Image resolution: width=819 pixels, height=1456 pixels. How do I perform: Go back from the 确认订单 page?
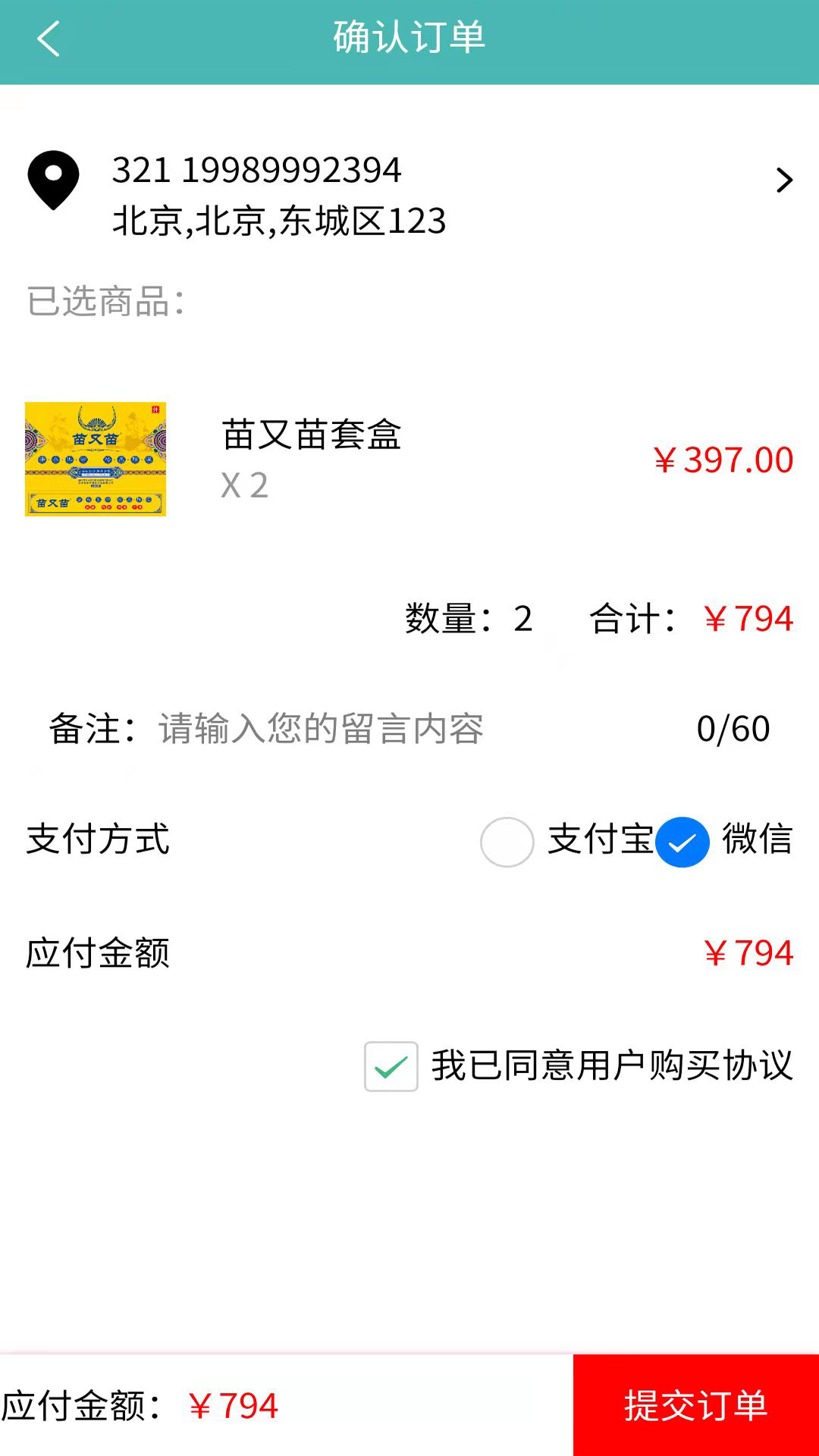click(x=49, y=39)
